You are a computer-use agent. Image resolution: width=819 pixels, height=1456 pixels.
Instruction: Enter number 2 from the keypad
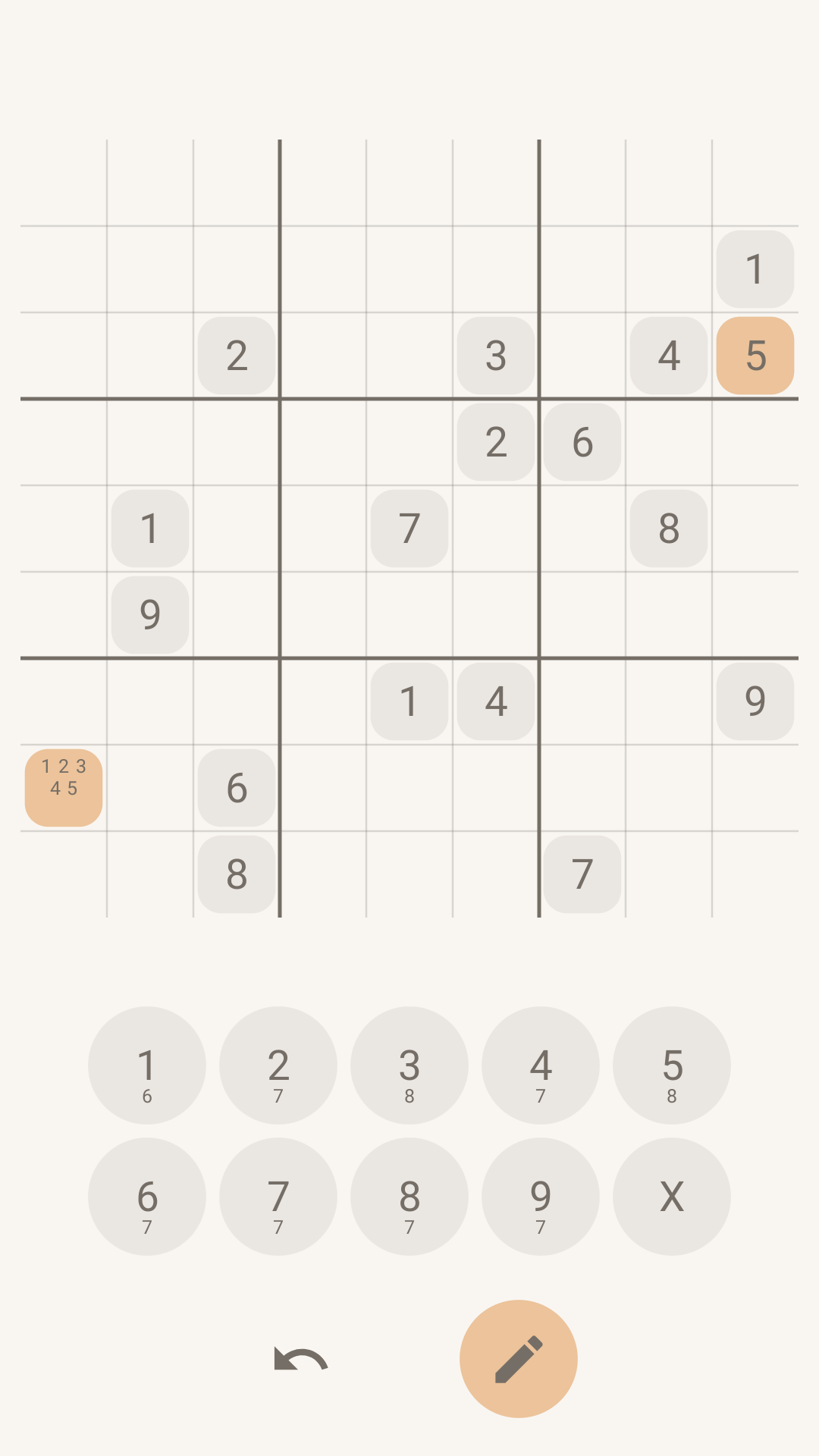[278, 1065]
